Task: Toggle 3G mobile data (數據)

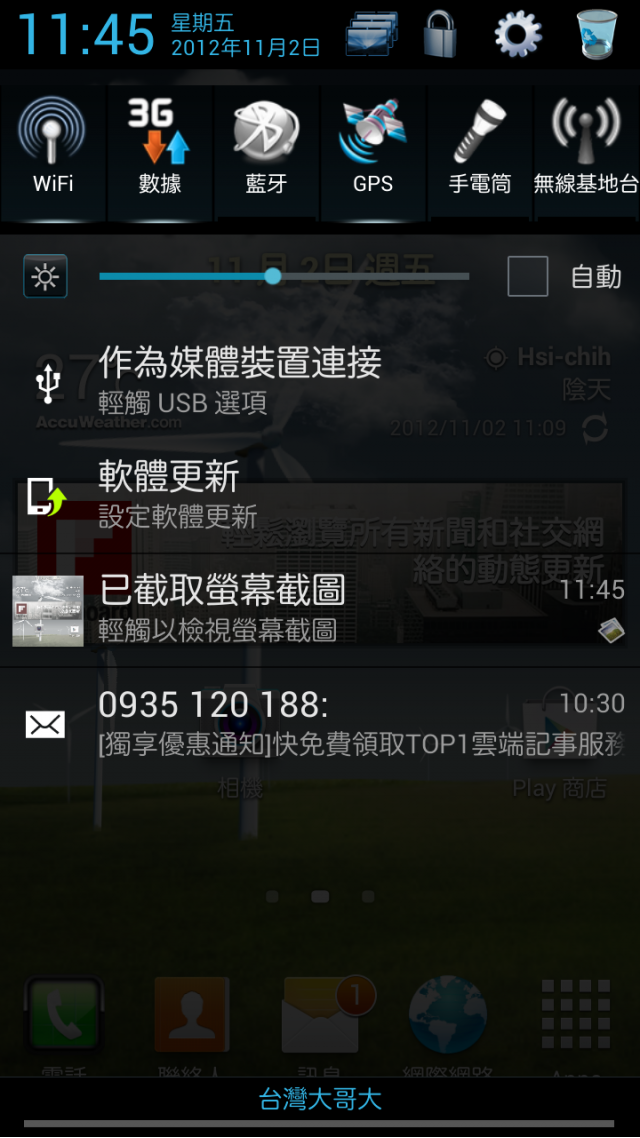Action: click(x=160, y=150)
